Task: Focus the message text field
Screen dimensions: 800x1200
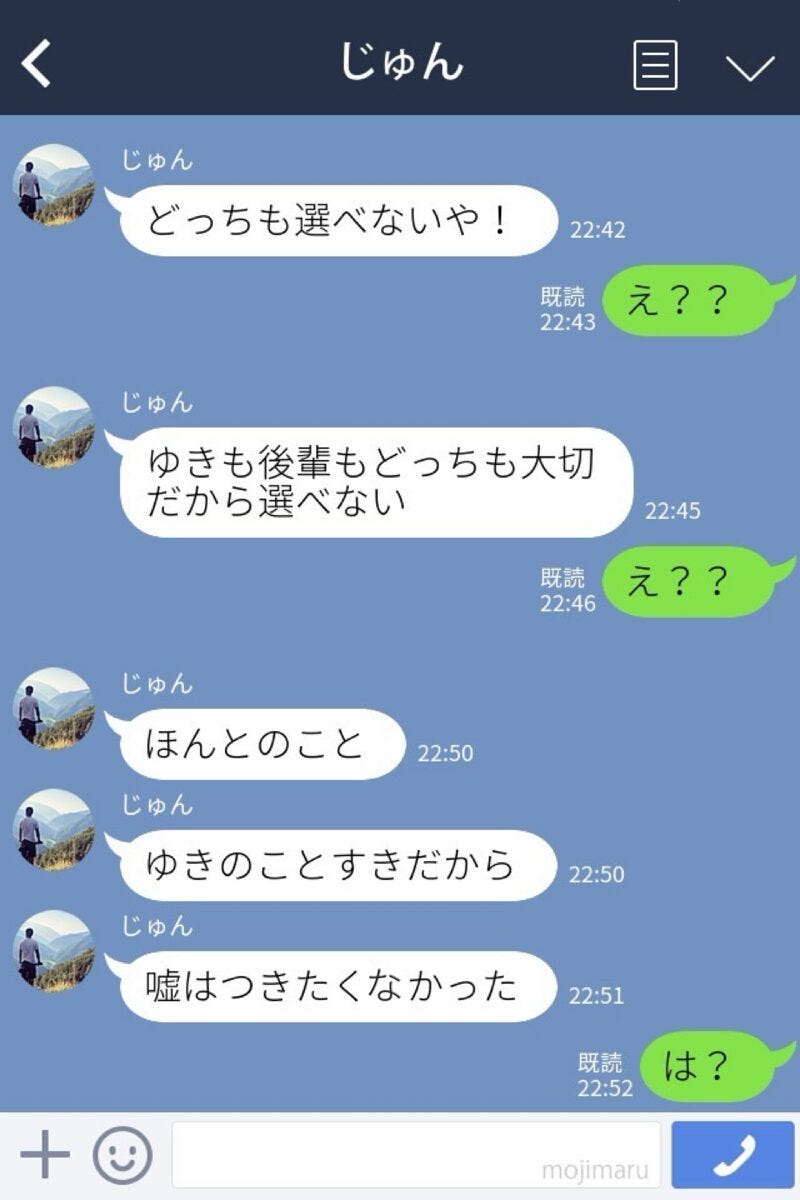Action: (415, 1156)
